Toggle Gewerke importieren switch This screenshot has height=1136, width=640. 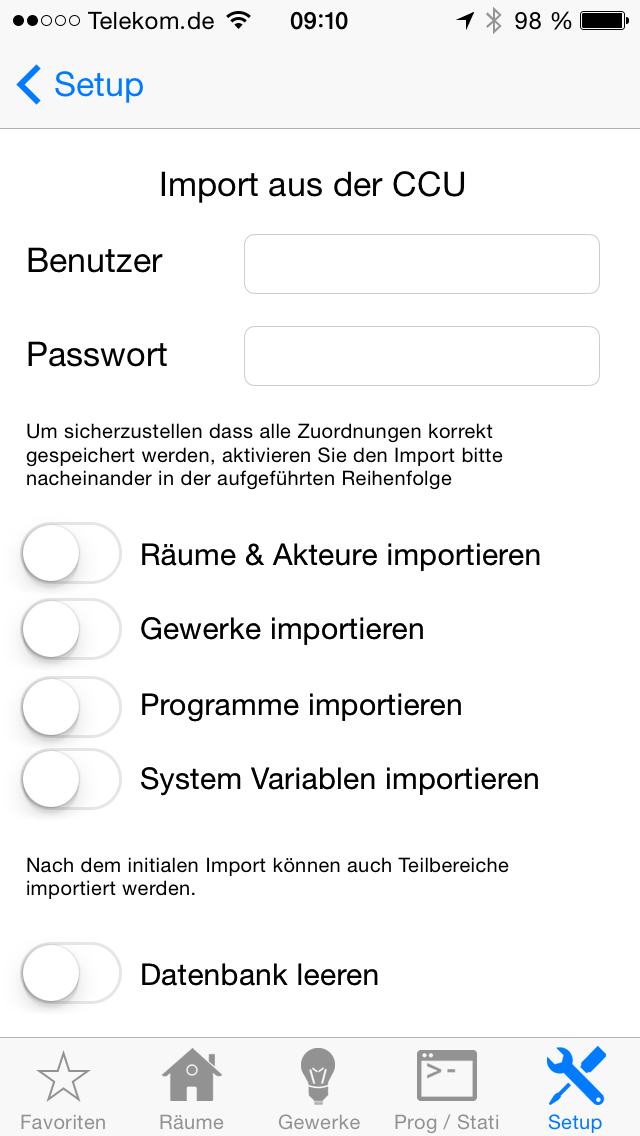[72, 629]
